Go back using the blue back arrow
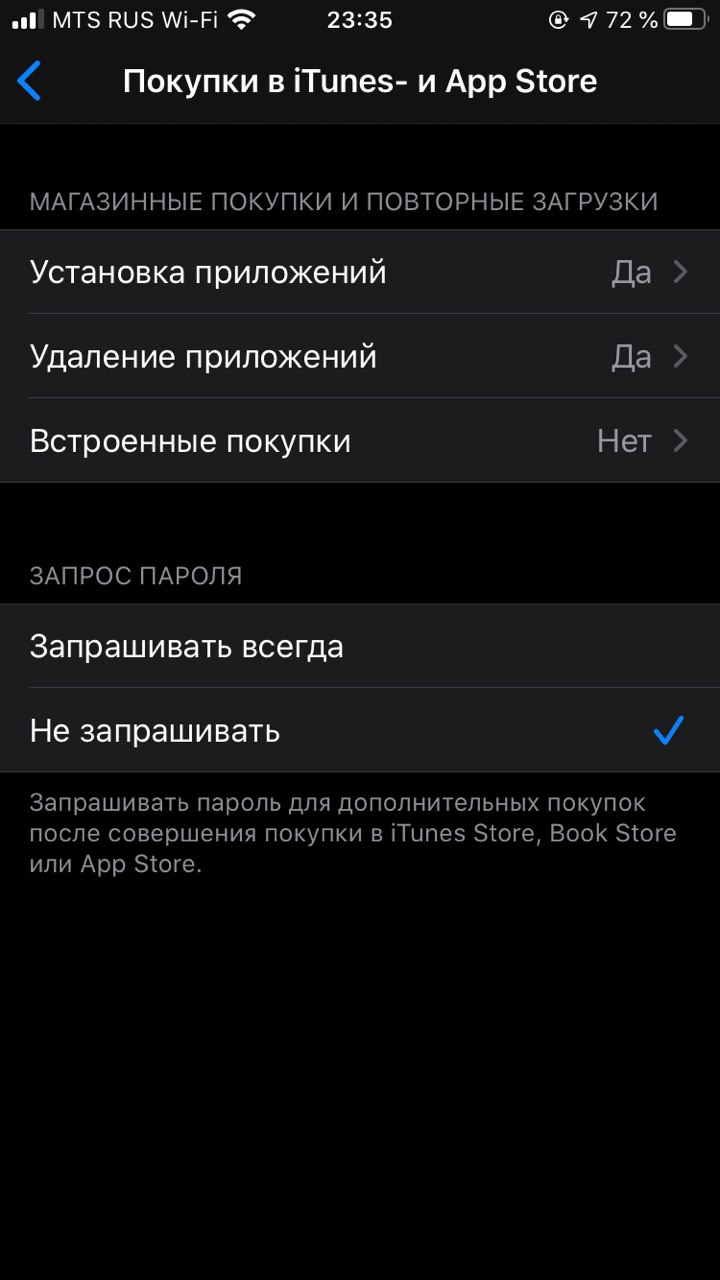This screenshot has width=720, height=1280. pos(30,81)
